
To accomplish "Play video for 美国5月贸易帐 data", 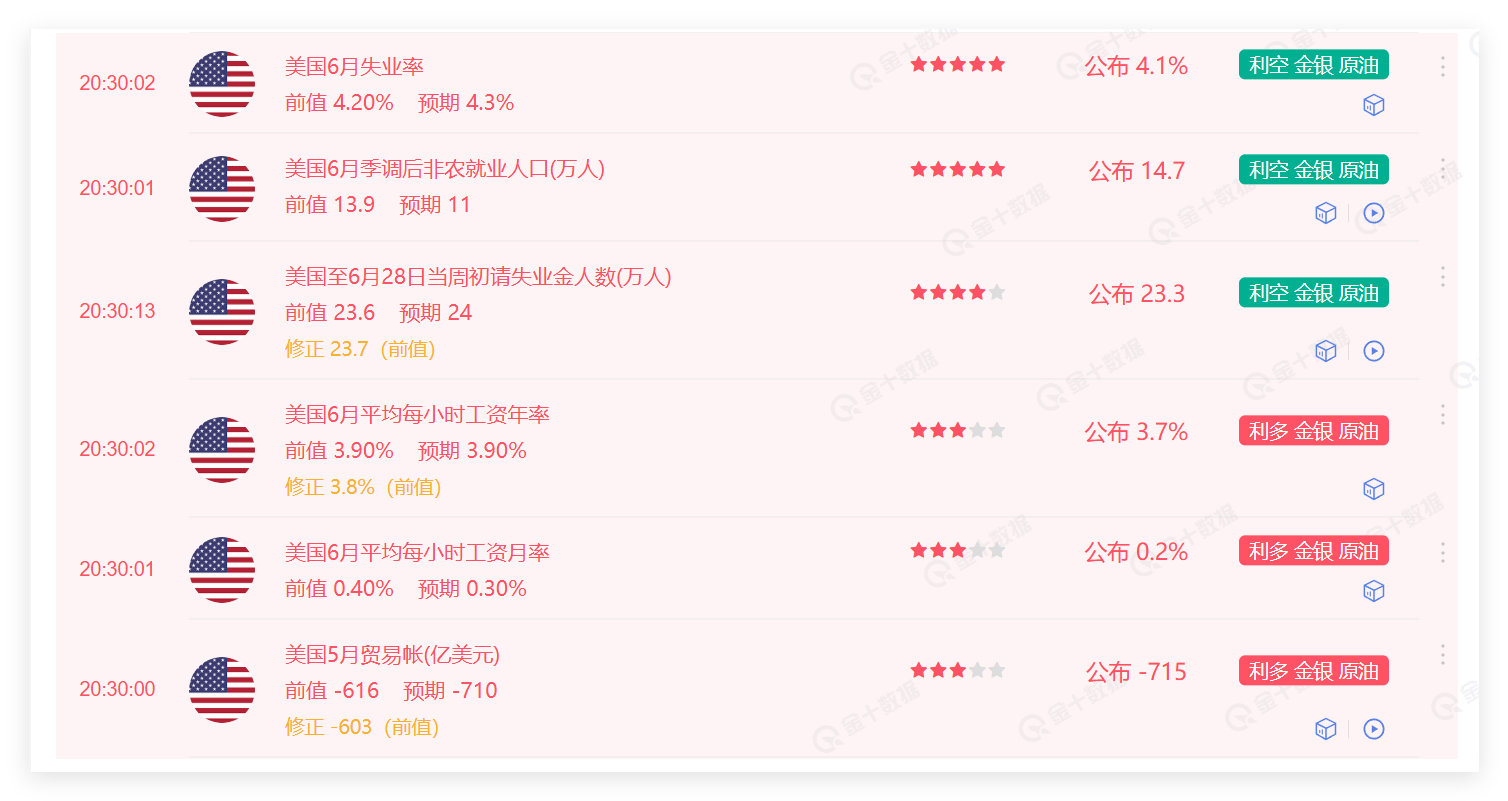I will click(1374, 729).
